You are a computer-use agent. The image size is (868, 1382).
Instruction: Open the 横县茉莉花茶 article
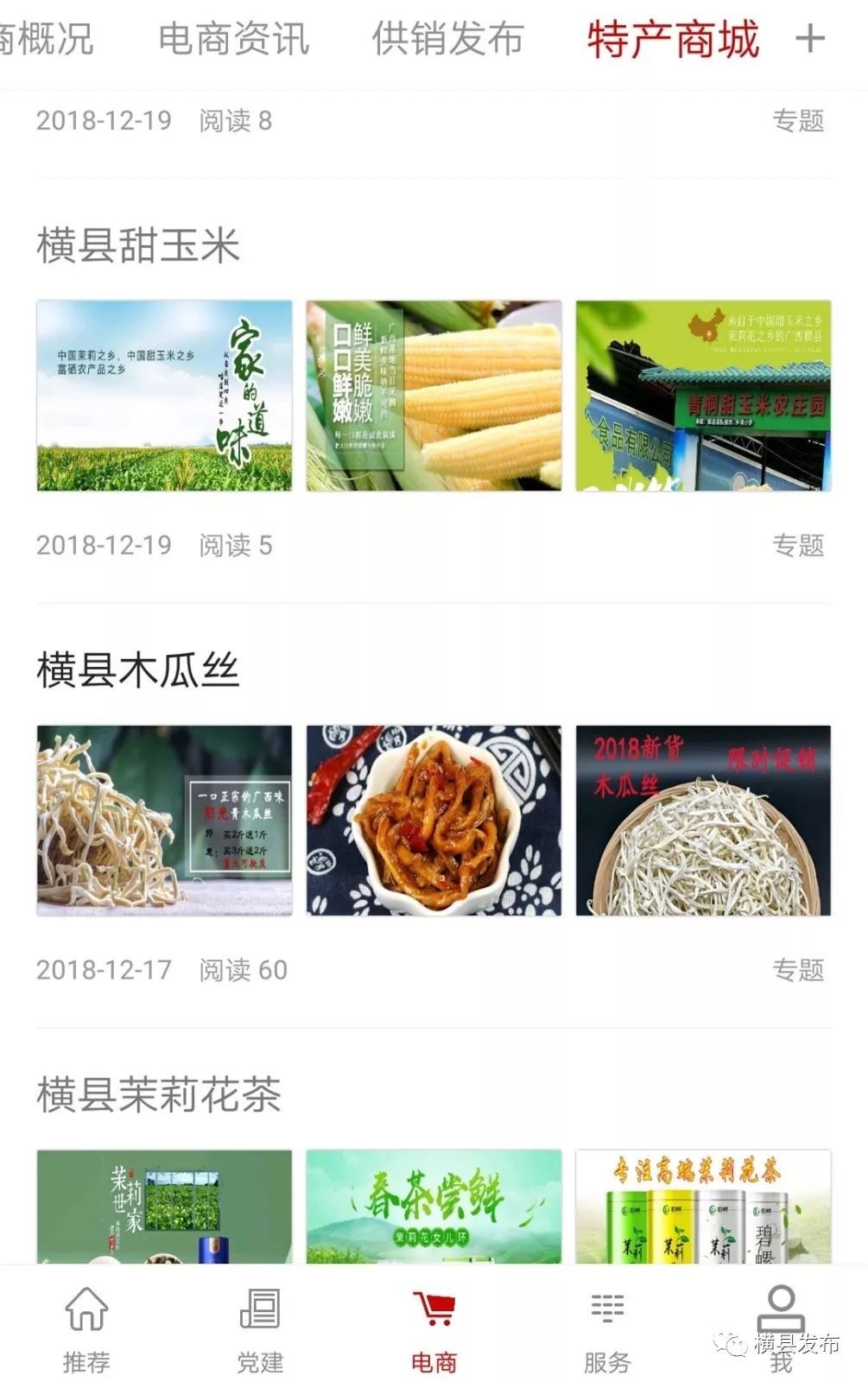(x=159, y=1095)
